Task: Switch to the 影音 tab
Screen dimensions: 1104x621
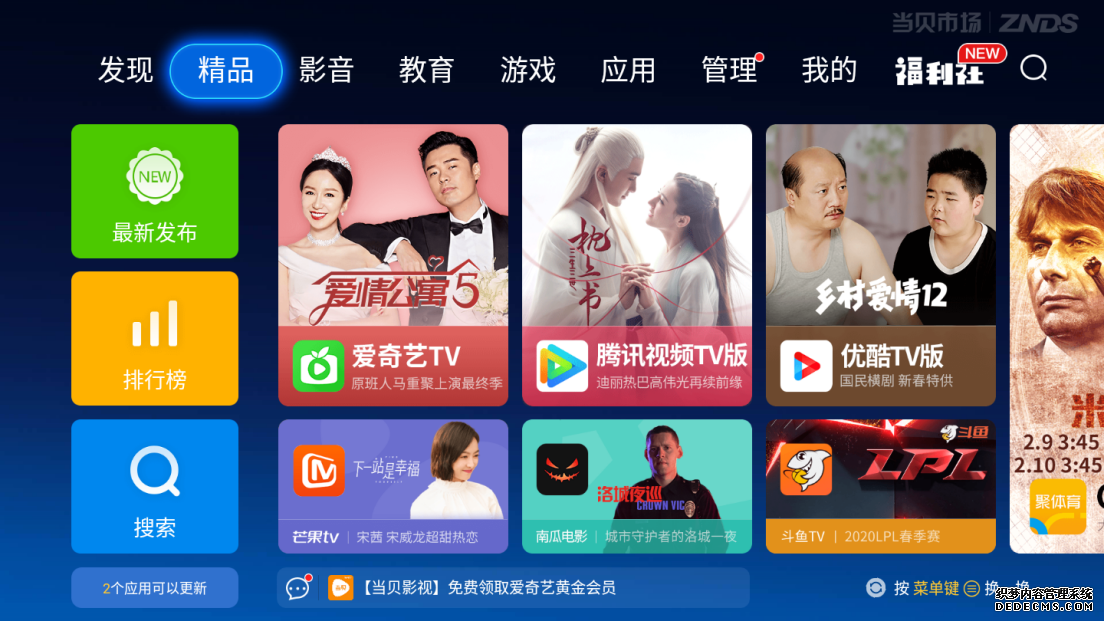Action: pos(326,70)
